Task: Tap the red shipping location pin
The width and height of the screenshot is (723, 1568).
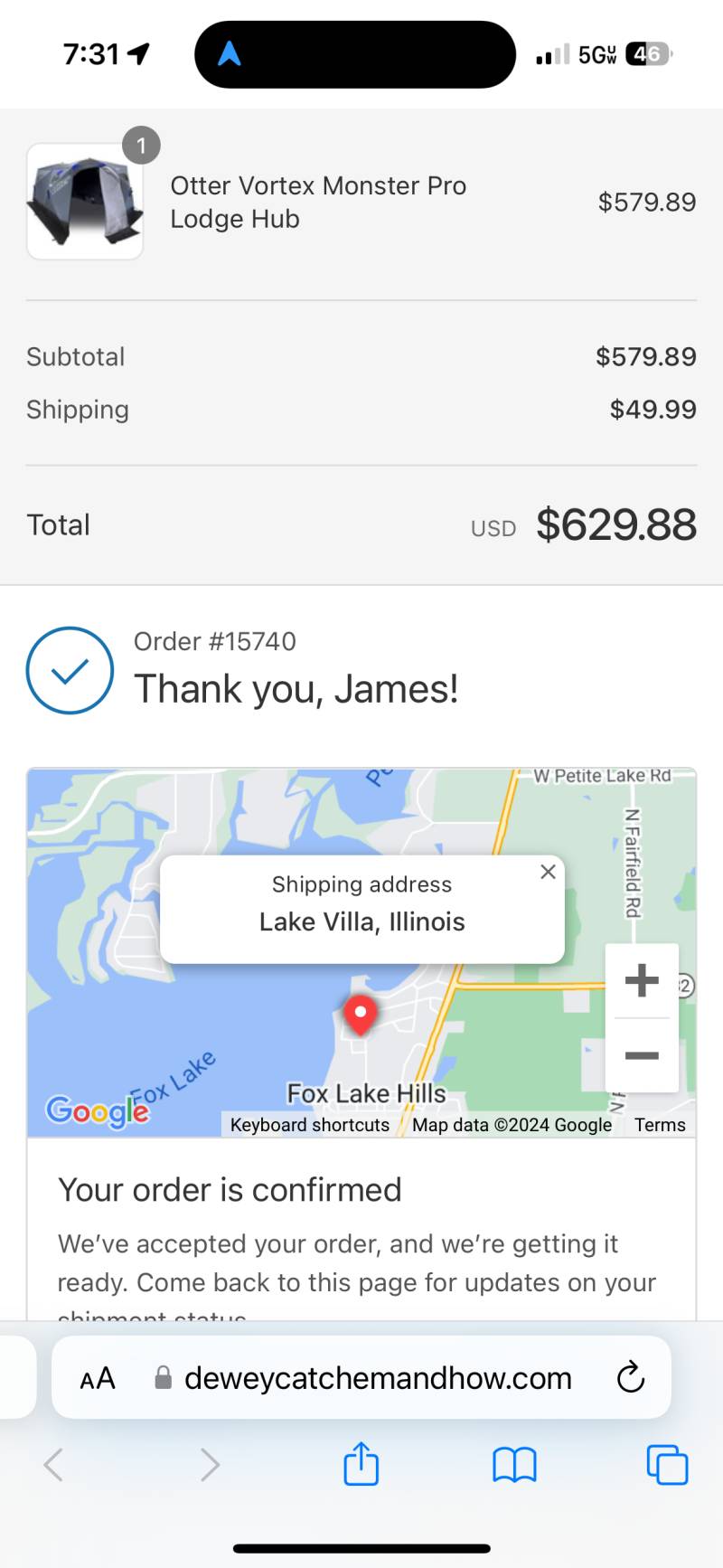Action: pos(361,1015)
